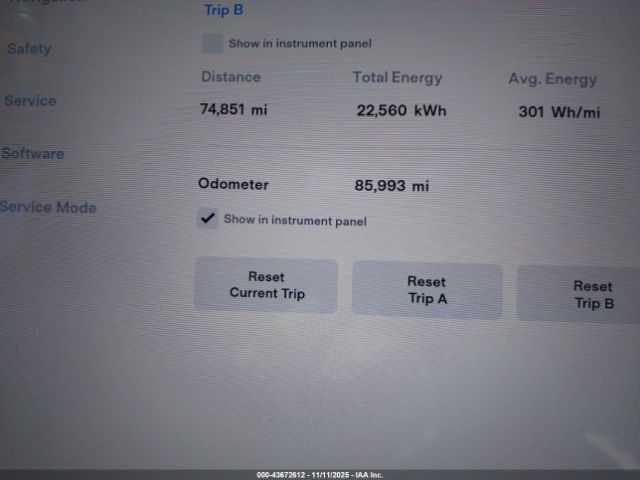Enable Trip B in instrument panel
640x480 pixels.
[212, 44]
